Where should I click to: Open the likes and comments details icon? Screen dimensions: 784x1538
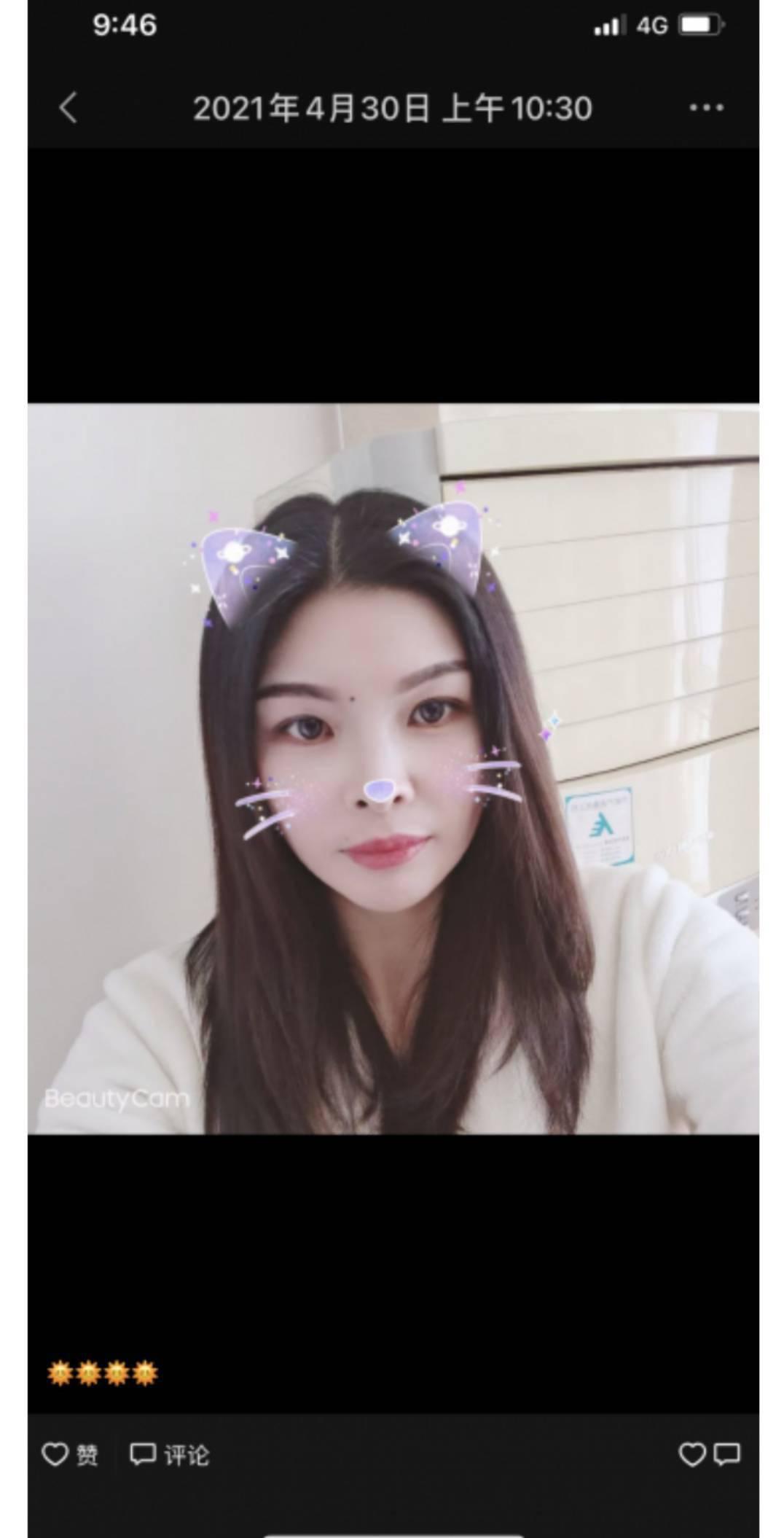click(709, 1454)
